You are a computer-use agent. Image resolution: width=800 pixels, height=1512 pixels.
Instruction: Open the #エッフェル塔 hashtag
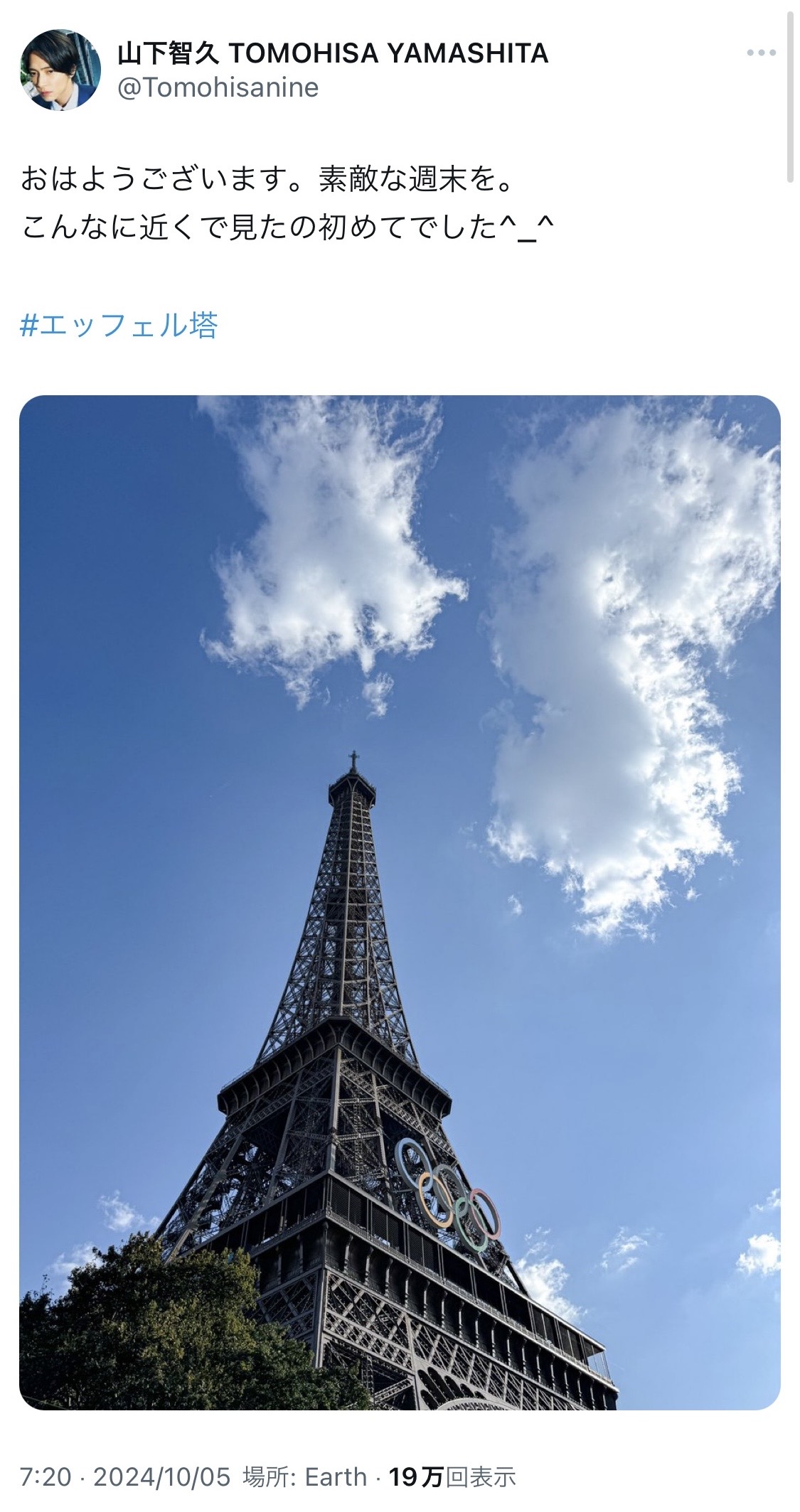(119, 326)
